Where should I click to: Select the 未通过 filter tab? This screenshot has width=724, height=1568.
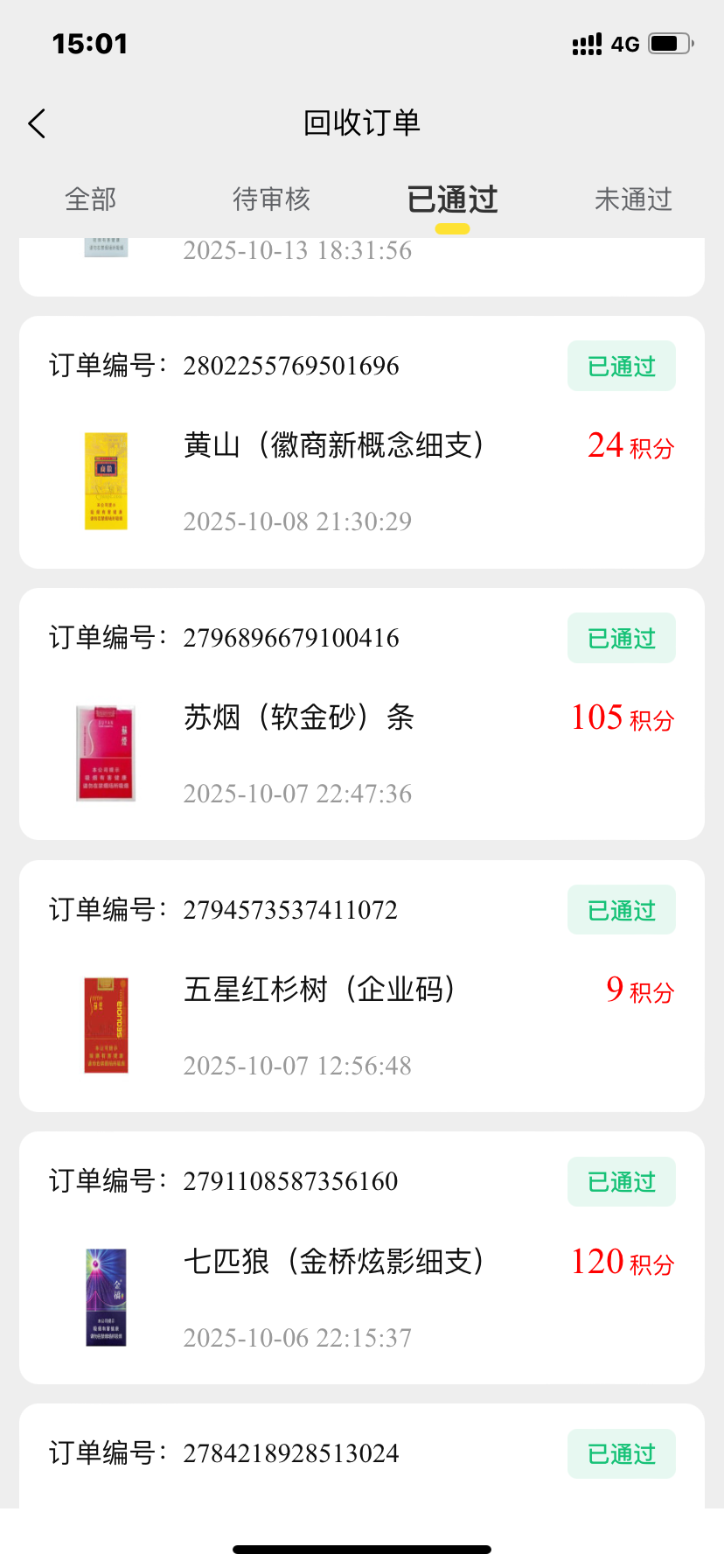(x=633, y=199)
